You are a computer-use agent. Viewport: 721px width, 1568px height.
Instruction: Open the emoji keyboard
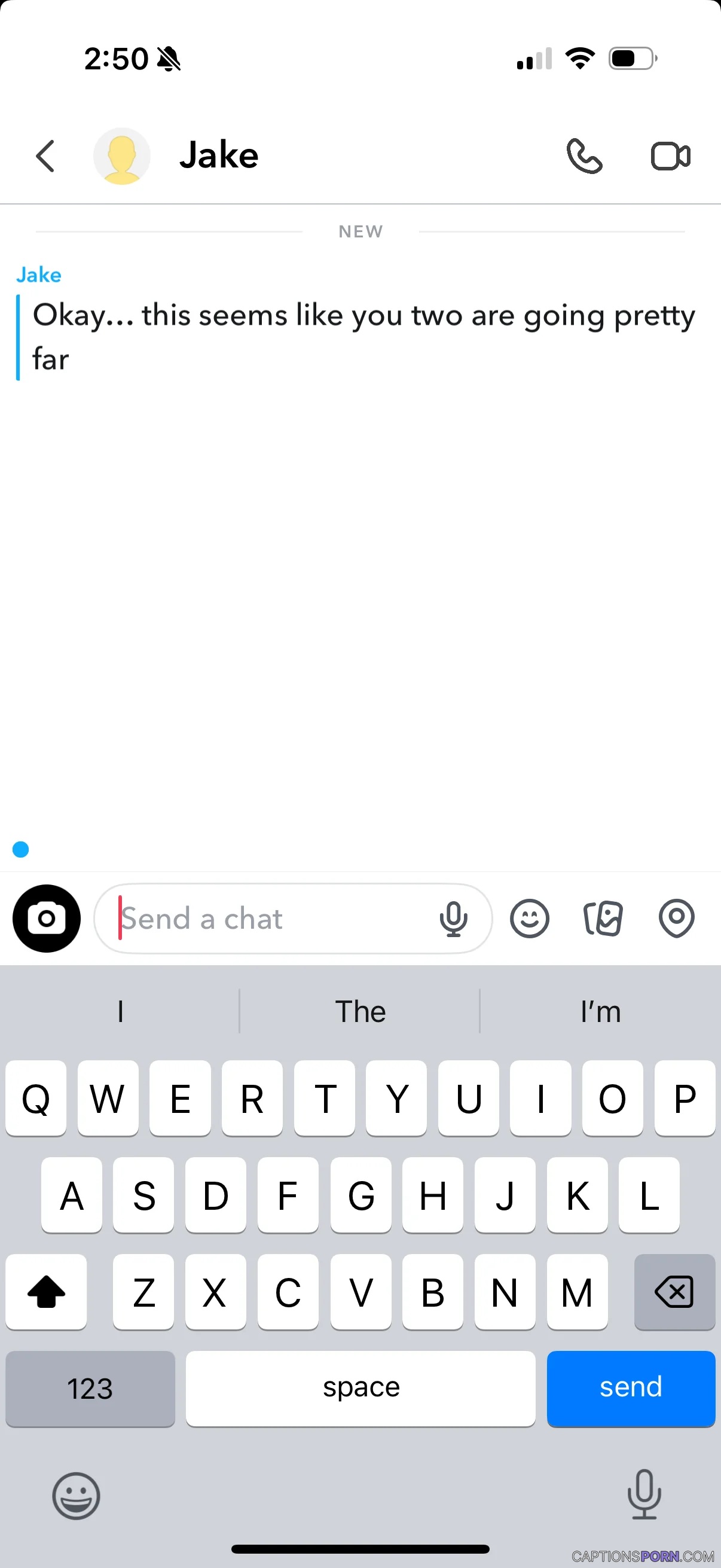tap(76, 1496)
